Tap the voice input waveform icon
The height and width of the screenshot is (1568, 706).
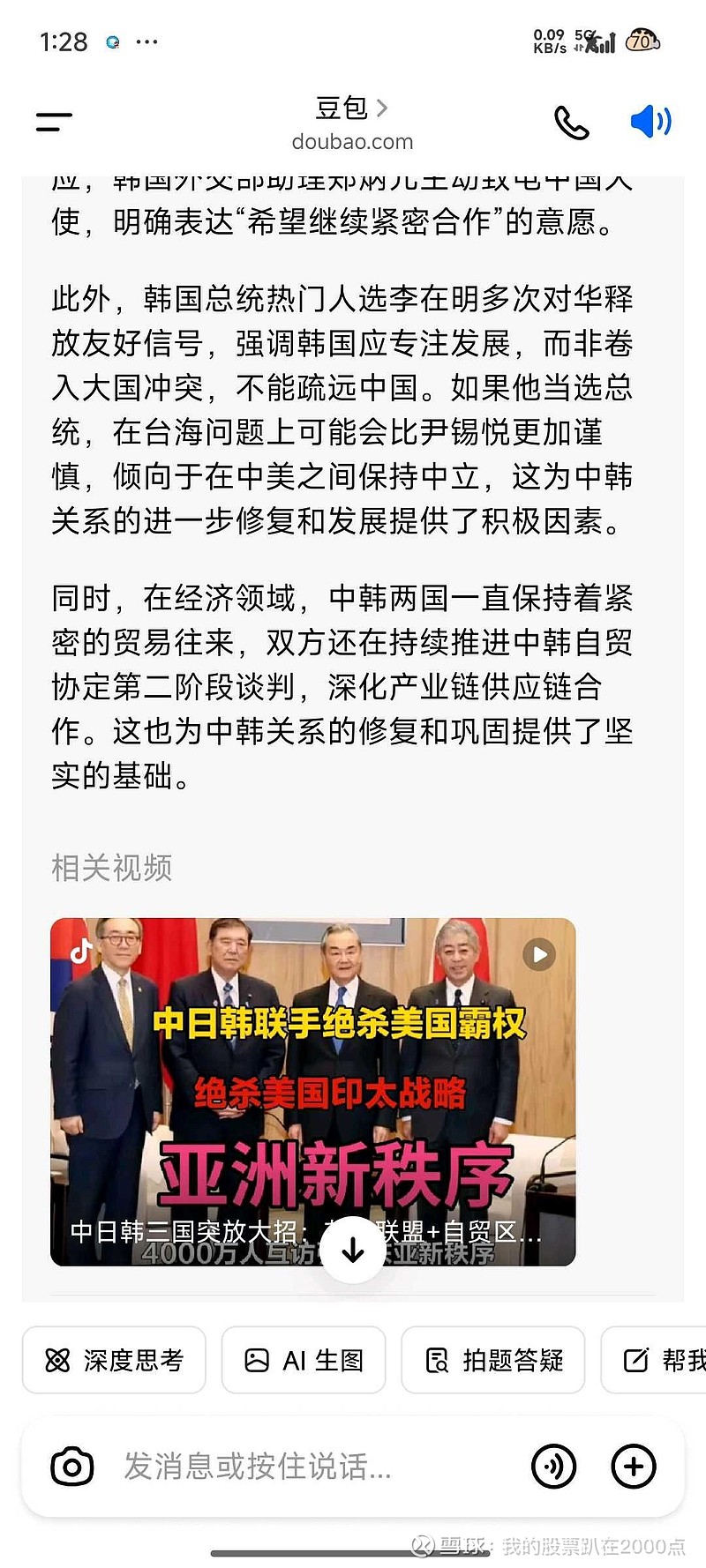[554, 1466]
